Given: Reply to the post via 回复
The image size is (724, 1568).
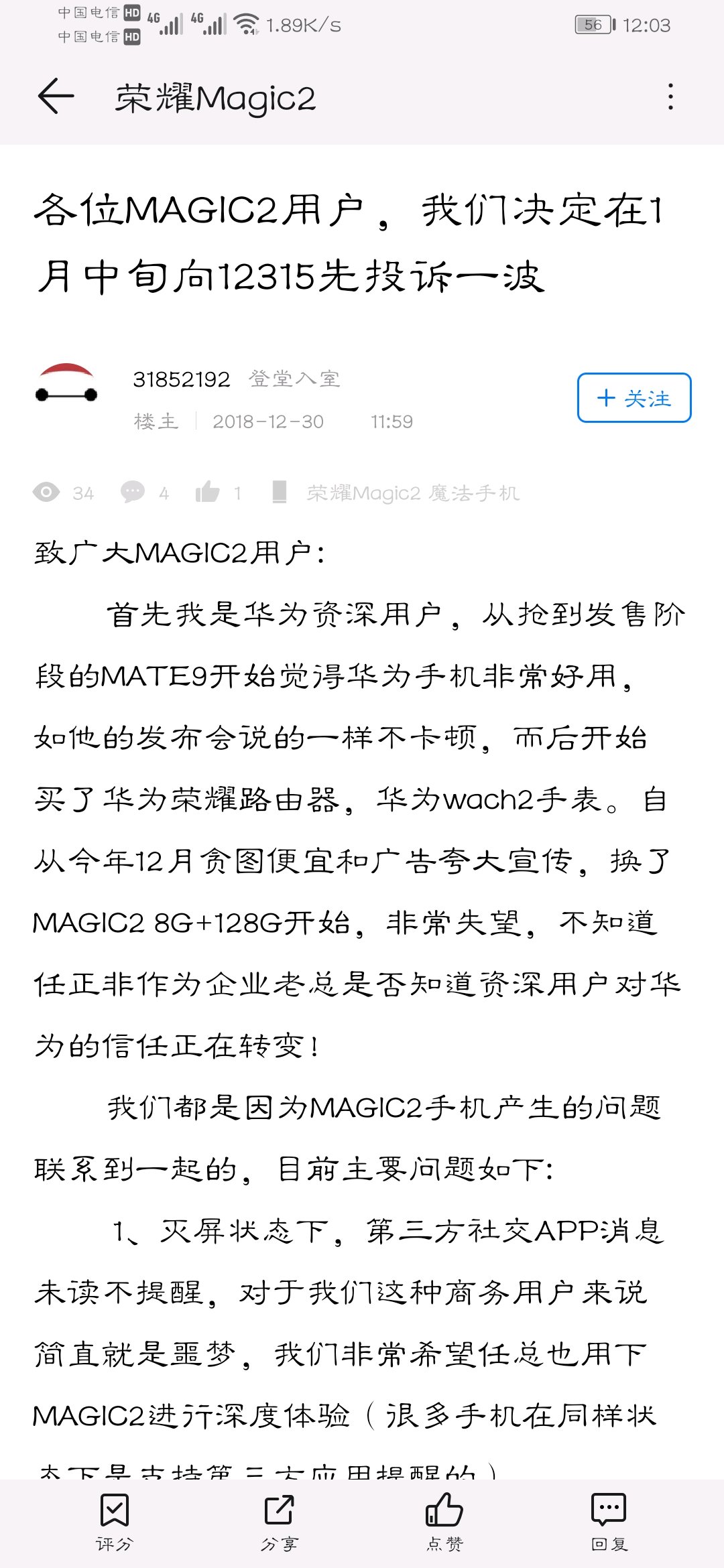Looking at the screenshot, I should [x=609, y=1522].
